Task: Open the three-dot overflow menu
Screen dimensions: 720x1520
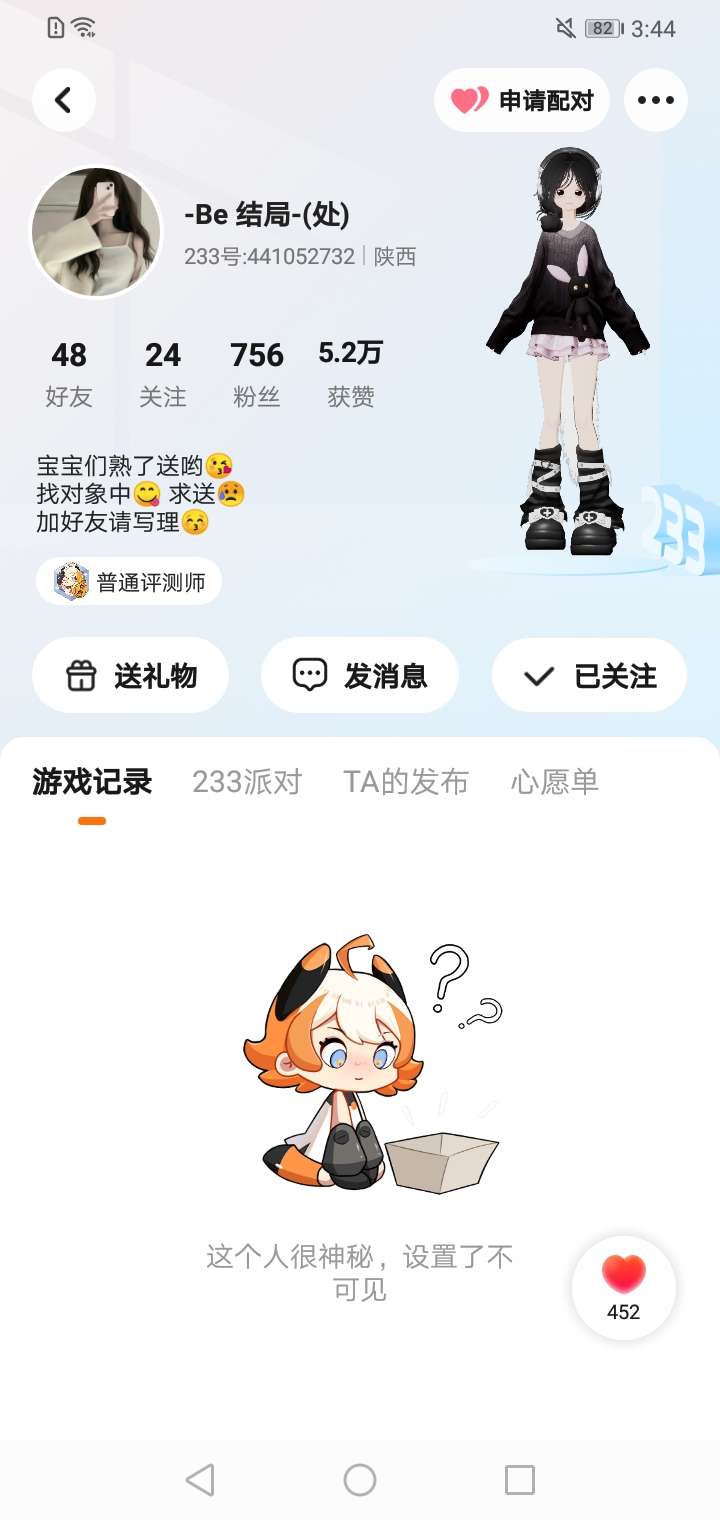Action: coord(656,100)
